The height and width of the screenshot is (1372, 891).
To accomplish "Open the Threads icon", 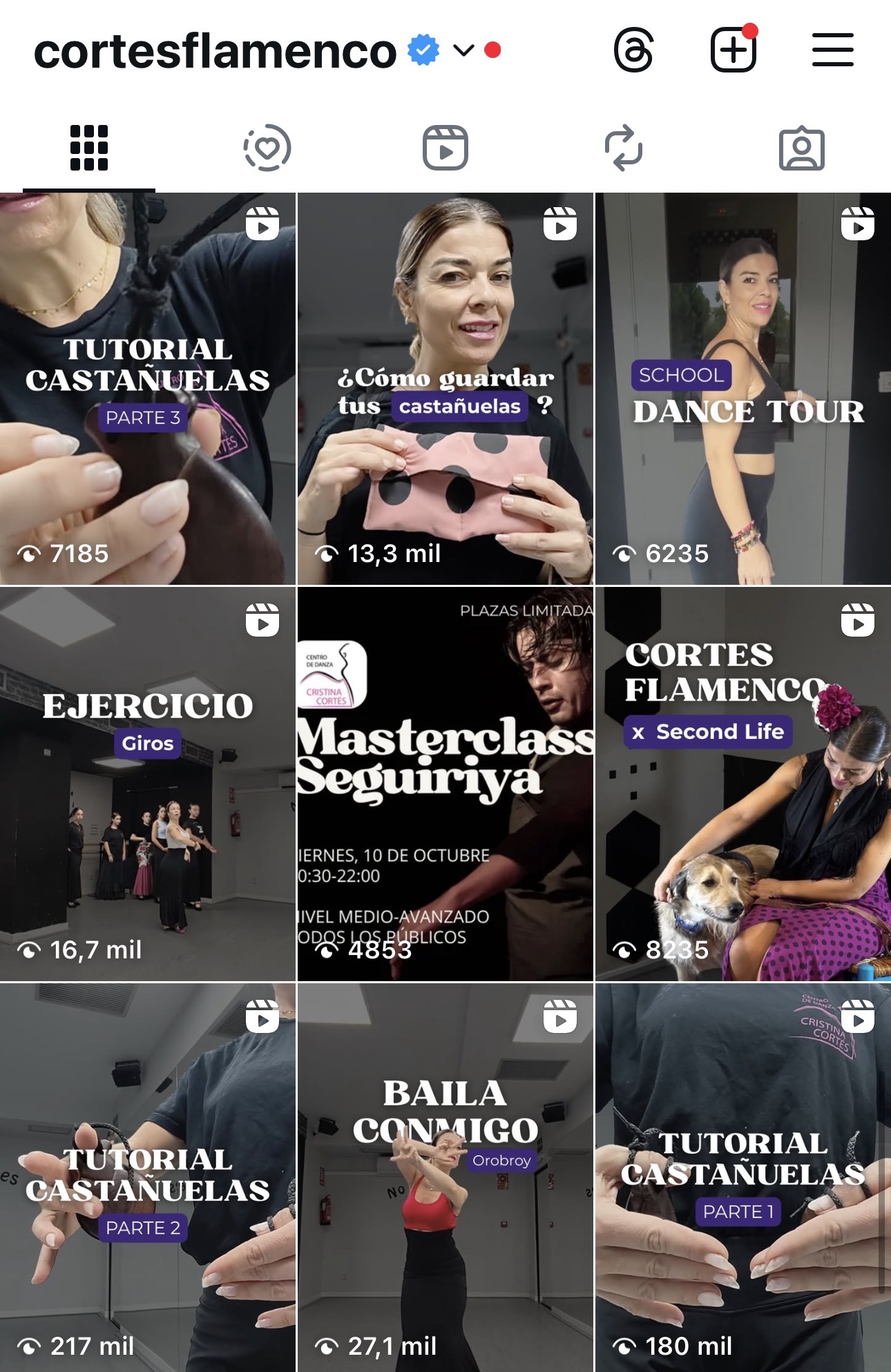I will (x=633, y=50).
